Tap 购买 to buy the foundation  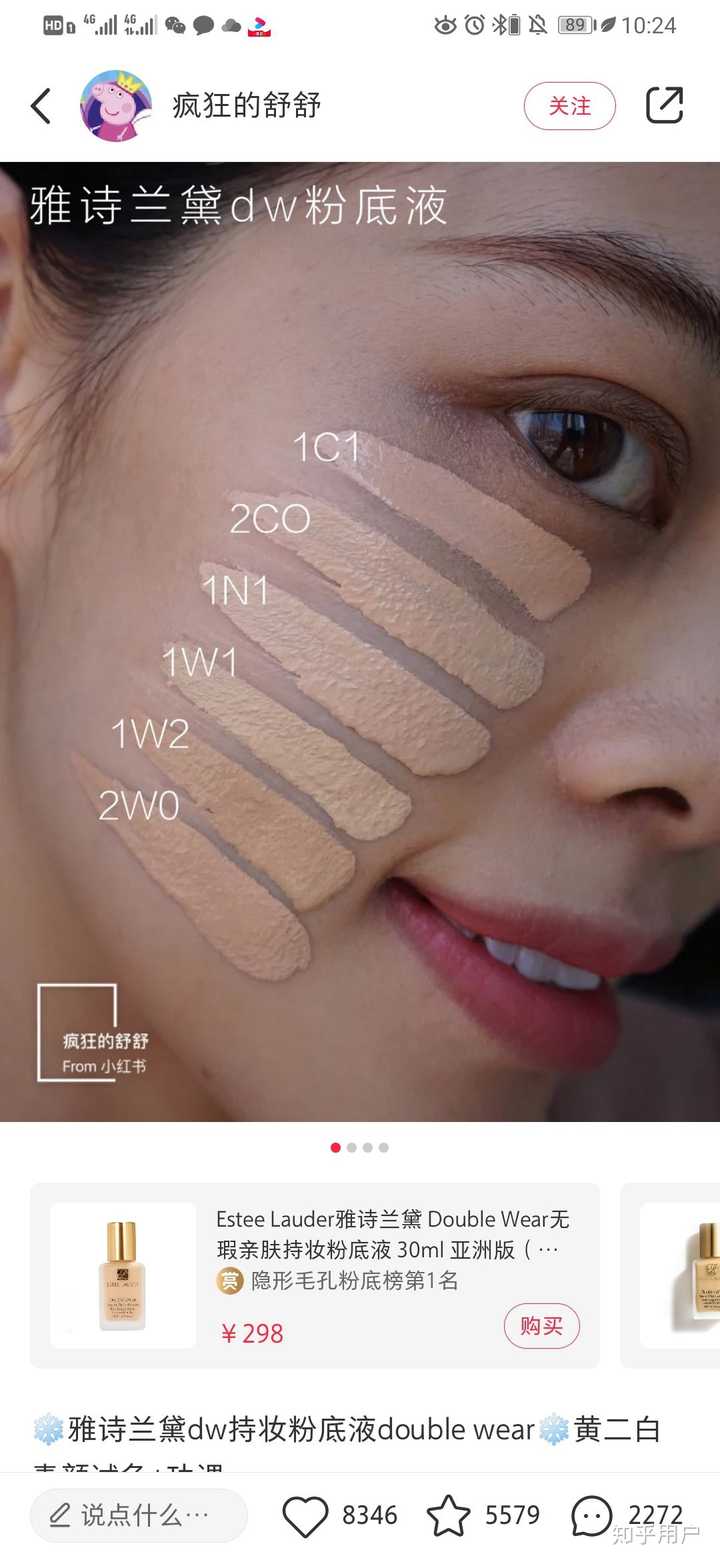[541, 1326]
